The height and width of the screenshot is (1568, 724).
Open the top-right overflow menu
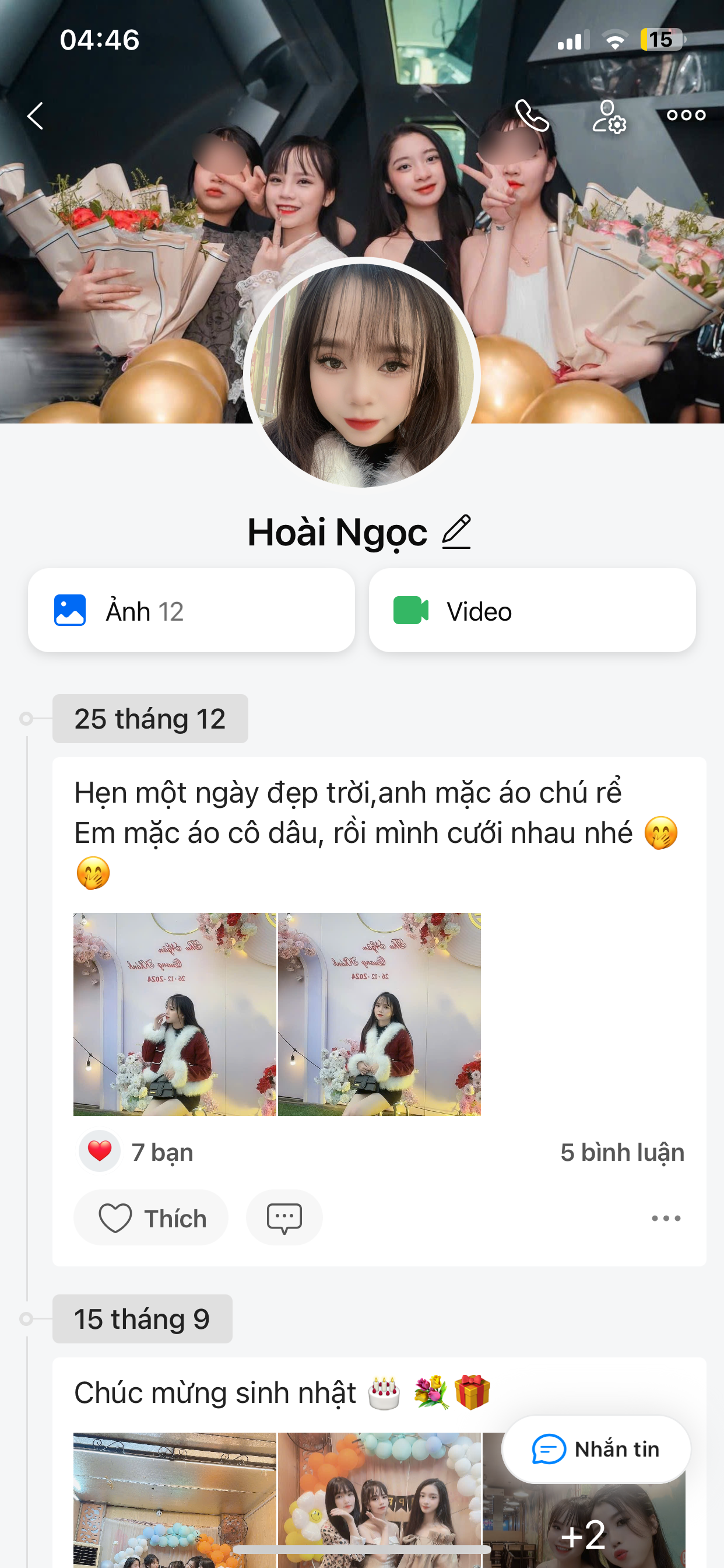coord(686,115)
